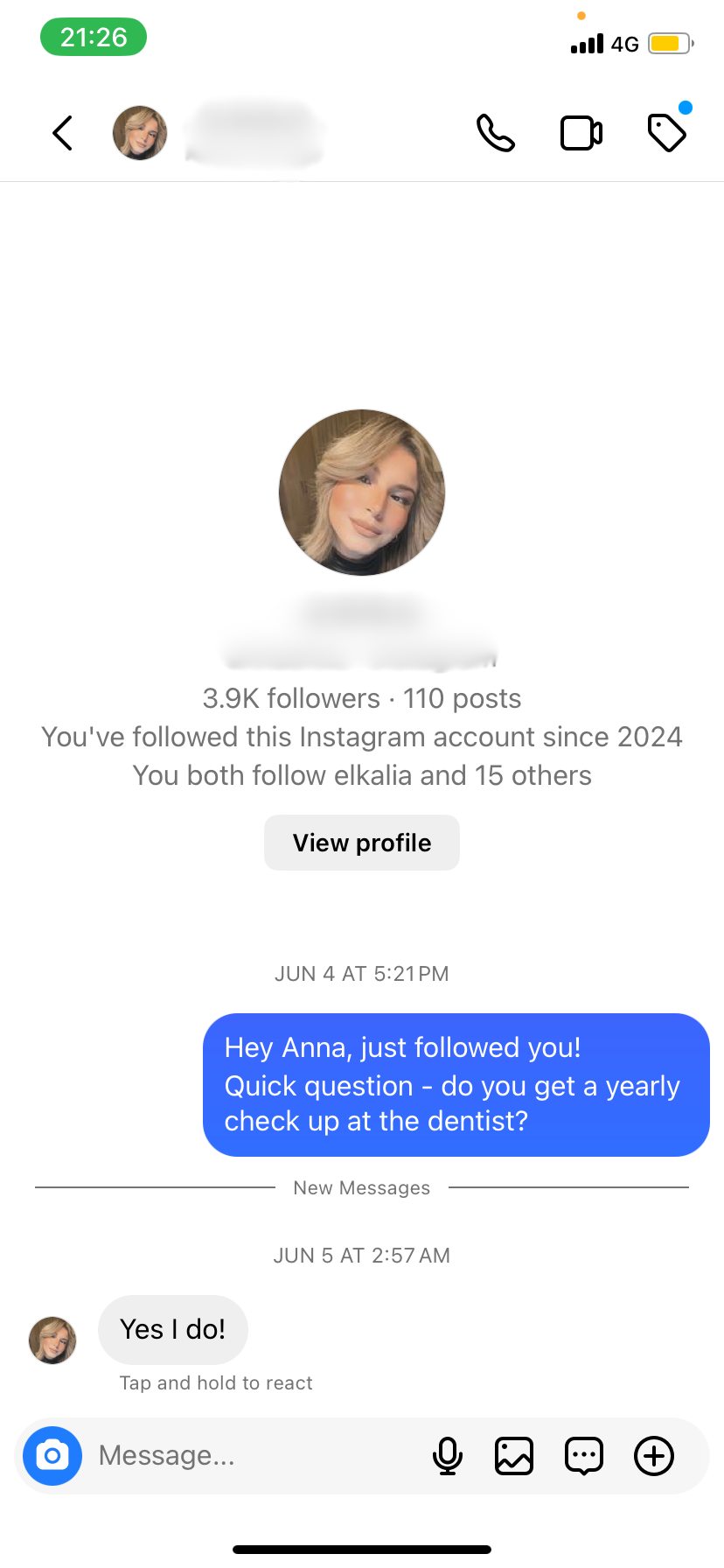The height and width of the screenshot is (1568, 724).
Task: Start a video call
Action: (x=581, y=133)
